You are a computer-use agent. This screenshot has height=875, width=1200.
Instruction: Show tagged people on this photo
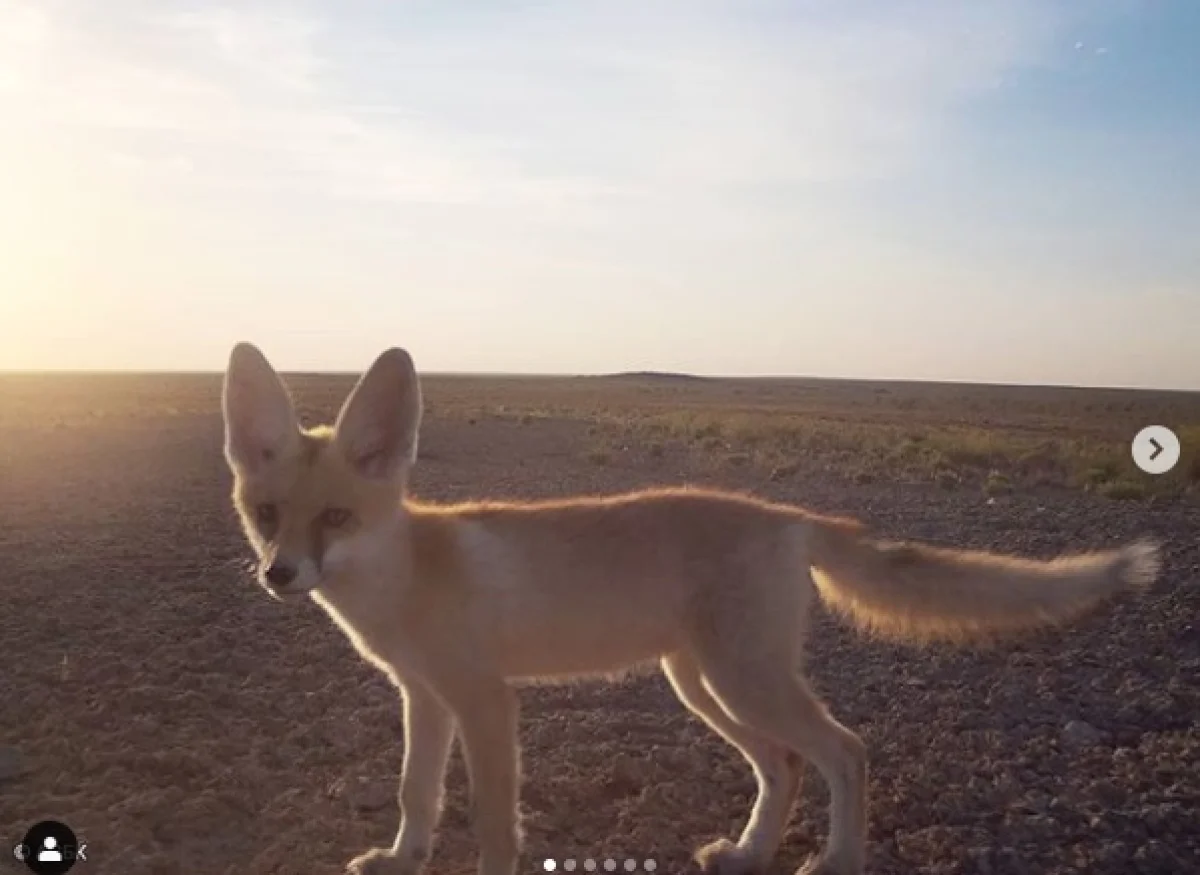49,849
